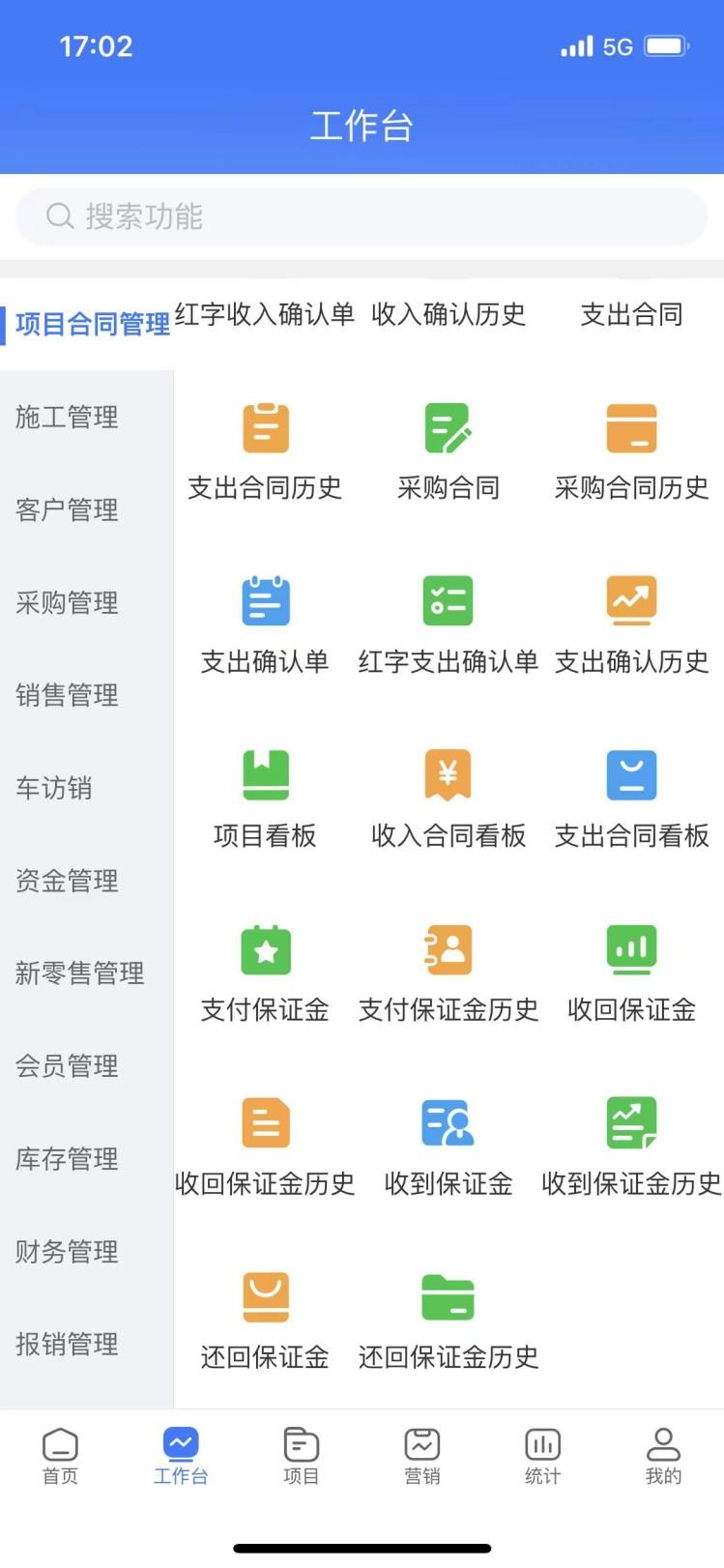This screenshot has width=724, height=1568.
Task: Open 还回保证金
Action: [x=265, y=1320]
